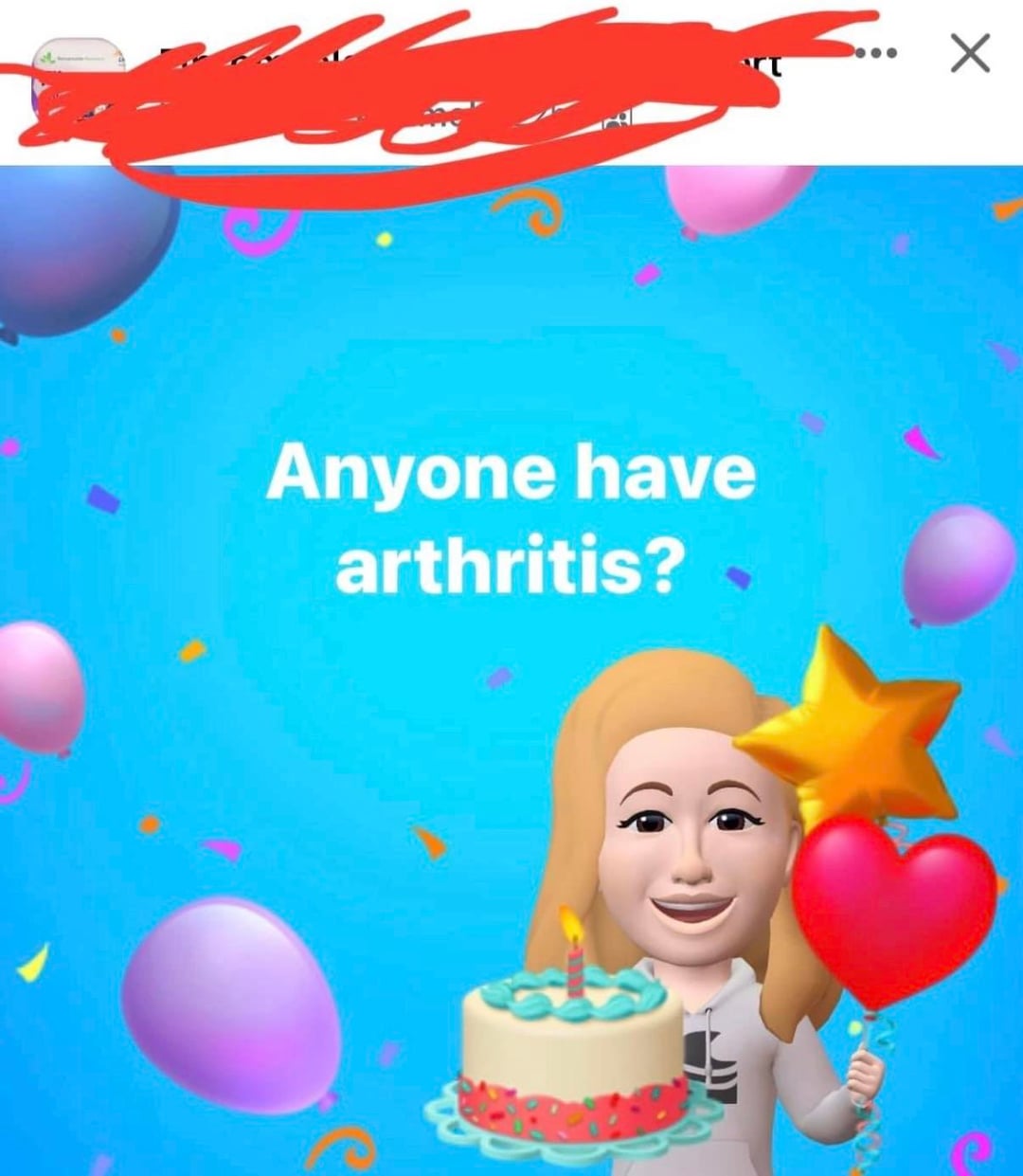Open the three-dot options menu
This screenshot has height=1176, width=1023.
pos(874,53)
